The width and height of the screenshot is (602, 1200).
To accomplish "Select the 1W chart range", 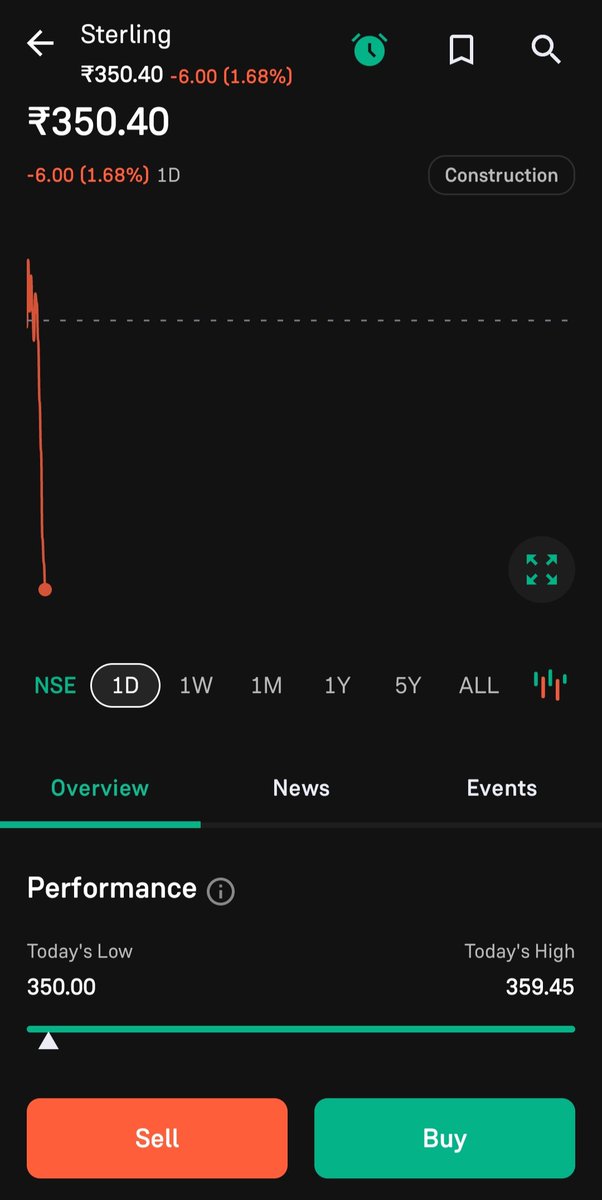I will click(x=196, y=686).
